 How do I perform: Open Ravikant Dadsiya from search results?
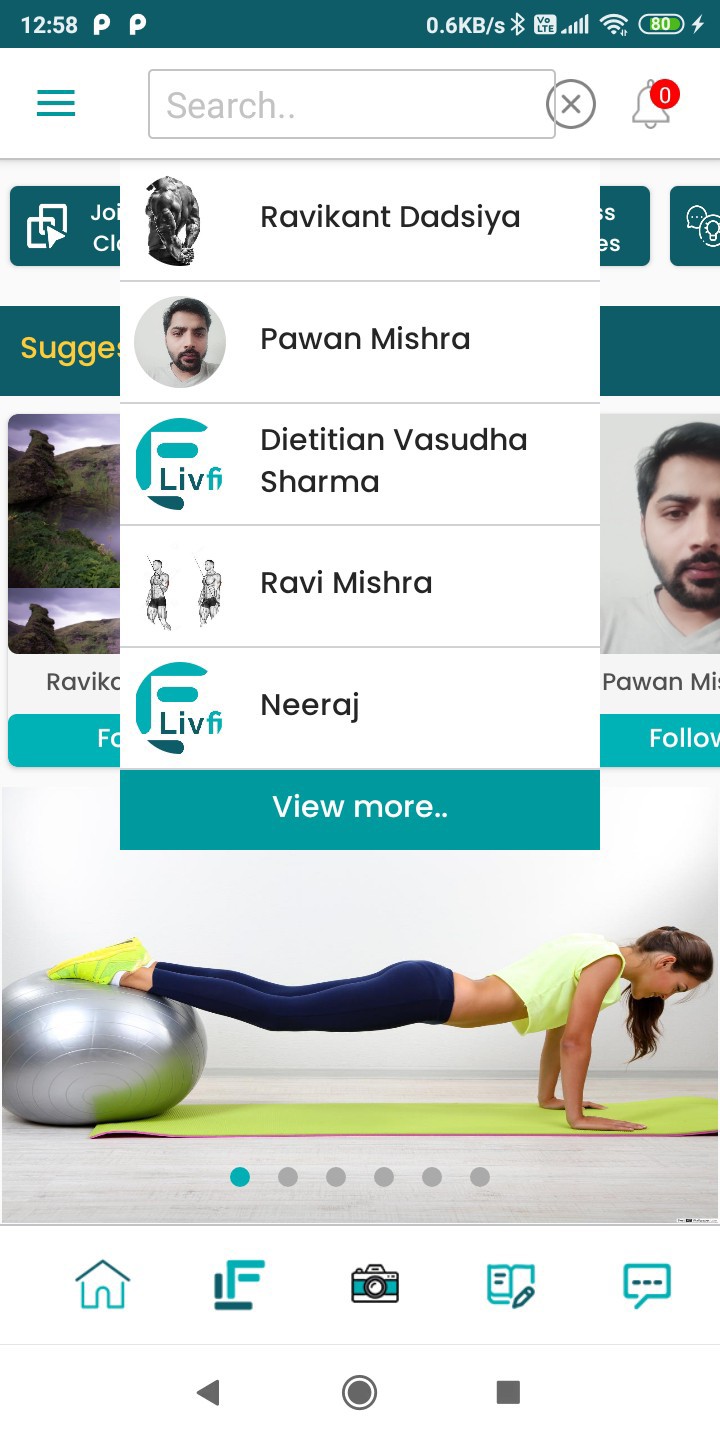(360, 220)
